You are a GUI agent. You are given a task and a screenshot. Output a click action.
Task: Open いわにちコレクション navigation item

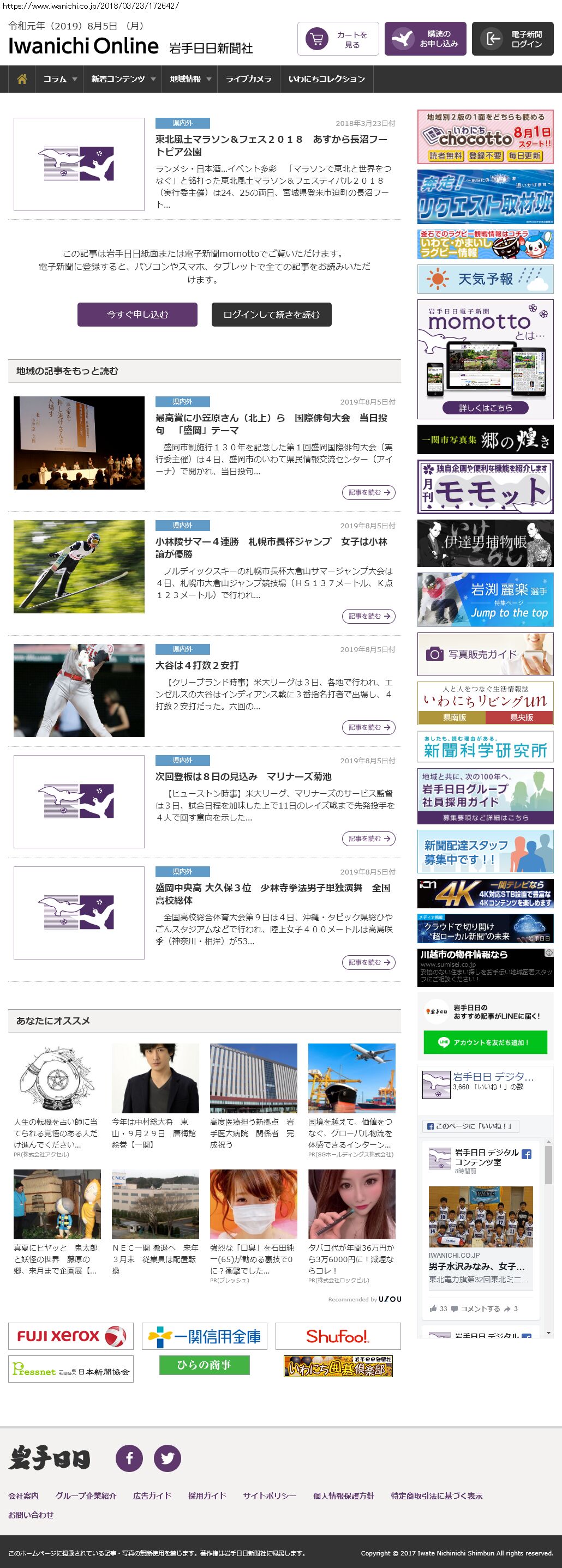(x=326, y=79)
